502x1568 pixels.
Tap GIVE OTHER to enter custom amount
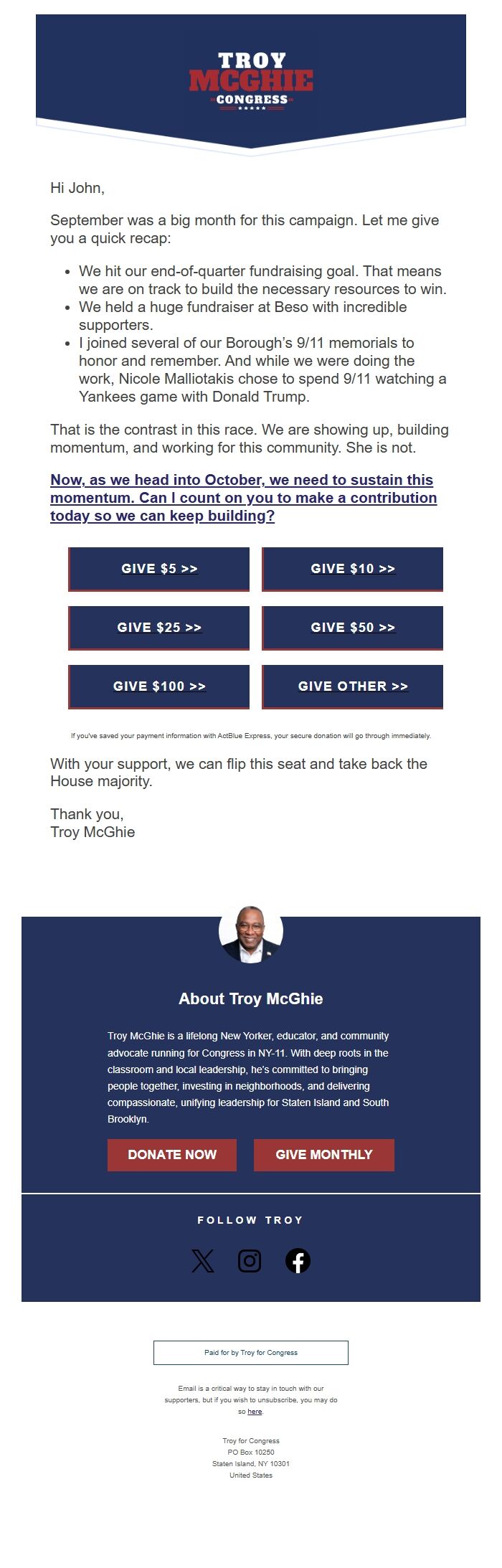click(353, 686)
